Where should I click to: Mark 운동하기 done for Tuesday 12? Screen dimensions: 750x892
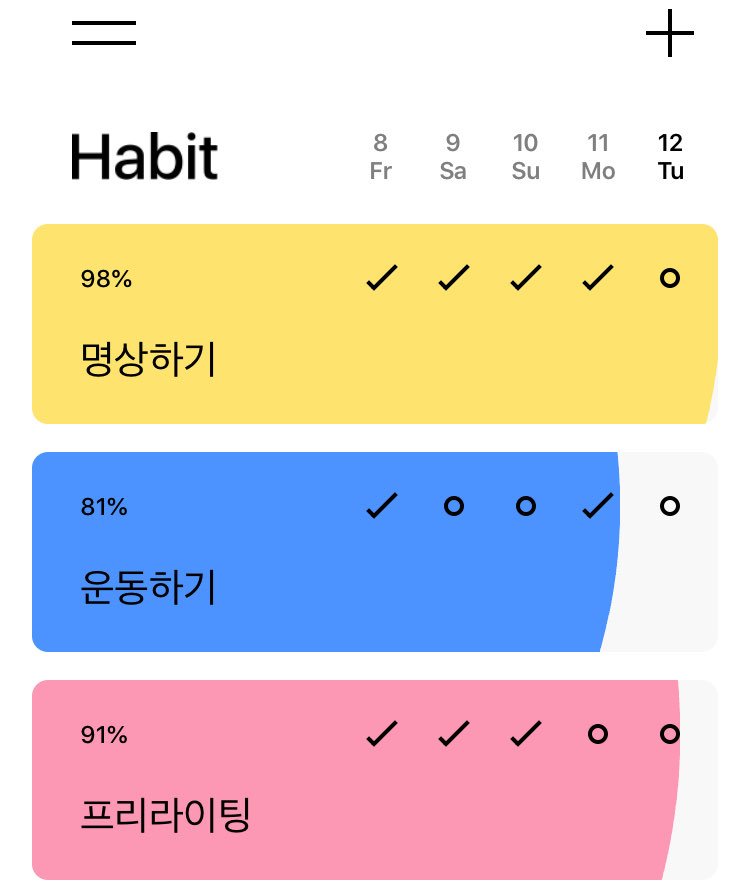[x=670, y=506]
